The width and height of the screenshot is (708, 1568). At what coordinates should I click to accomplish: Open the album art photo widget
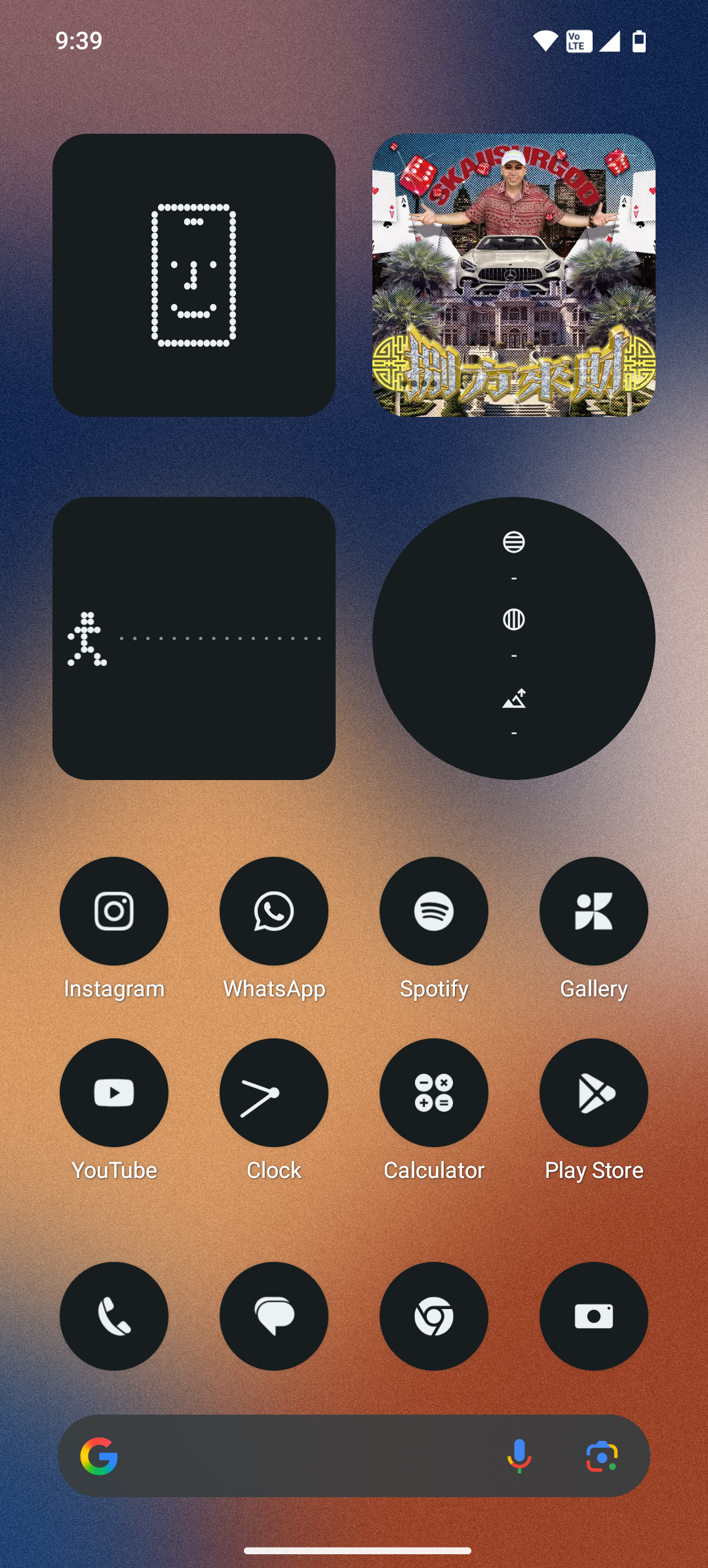point(514,275)
